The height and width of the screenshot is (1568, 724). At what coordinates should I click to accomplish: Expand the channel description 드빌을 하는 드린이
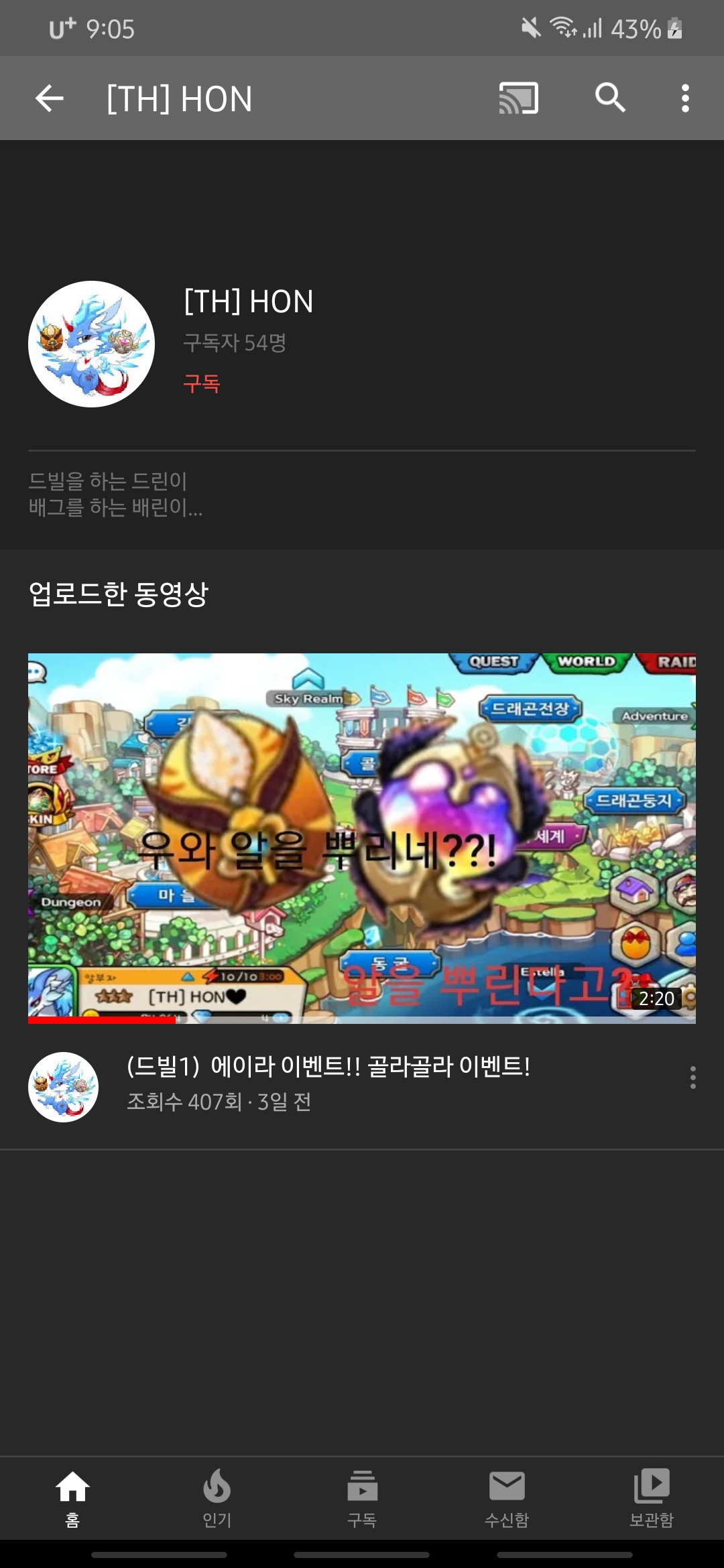coord(115,494)
